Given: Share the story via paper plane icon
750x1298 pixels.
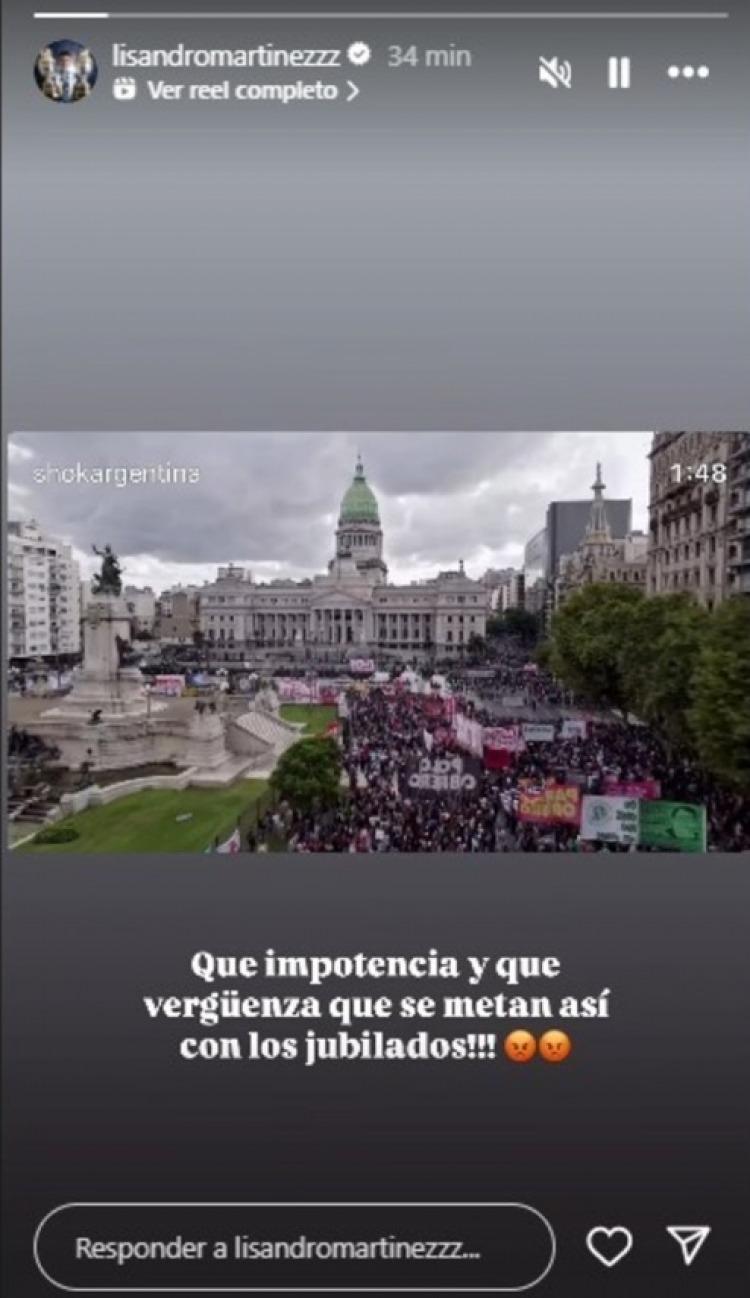Looking at the screenshot, I should pyautogui.click(x=688, y=1245).
